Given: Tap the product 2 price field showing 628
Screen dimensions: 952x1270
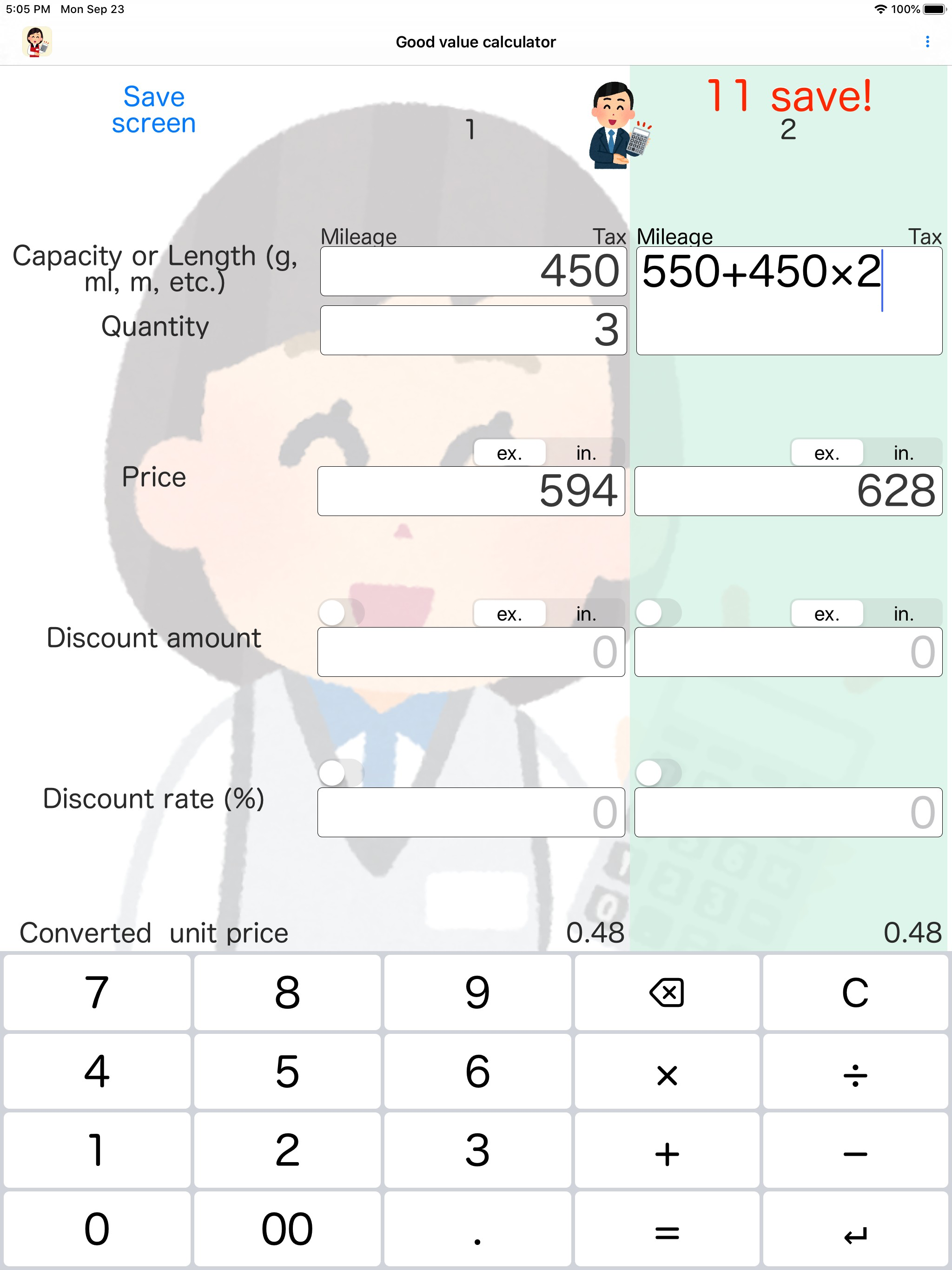Looking at the screenshot, I should click(x=788, y=491).
